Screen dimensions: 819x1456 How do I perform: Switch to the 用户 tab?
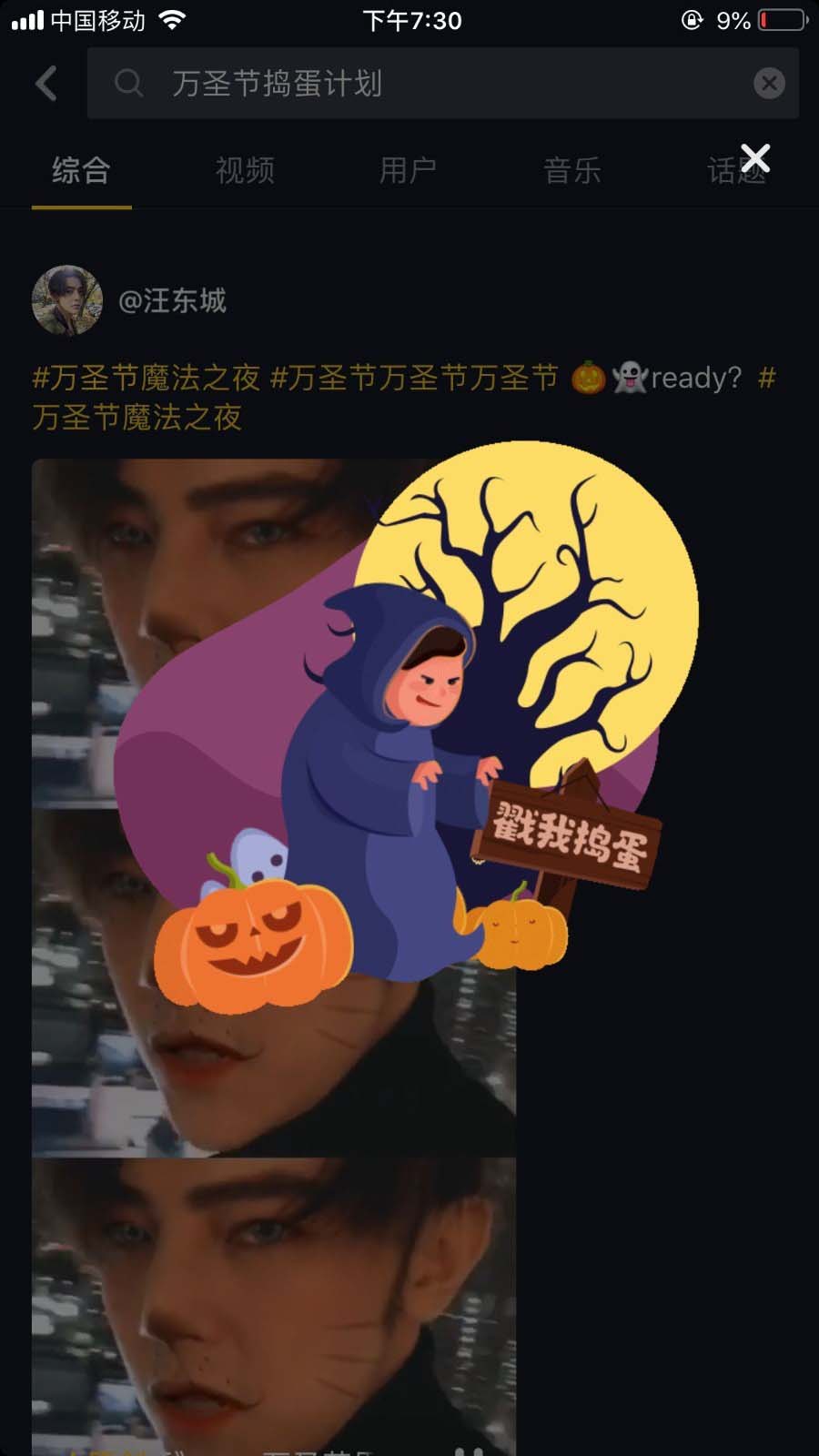click(x=408, y=170)
